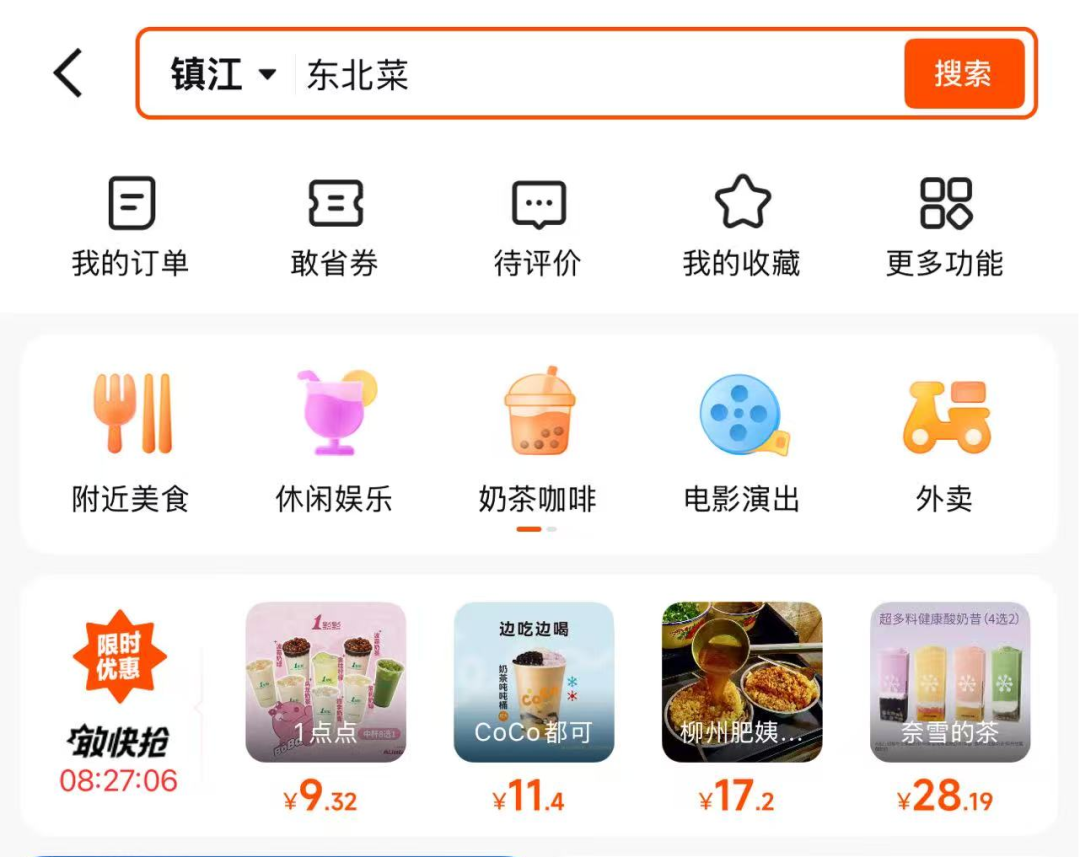This screenshot has height=857, width=1080.
Task: Open 外卖 delivery
Action: pos(945,442)
